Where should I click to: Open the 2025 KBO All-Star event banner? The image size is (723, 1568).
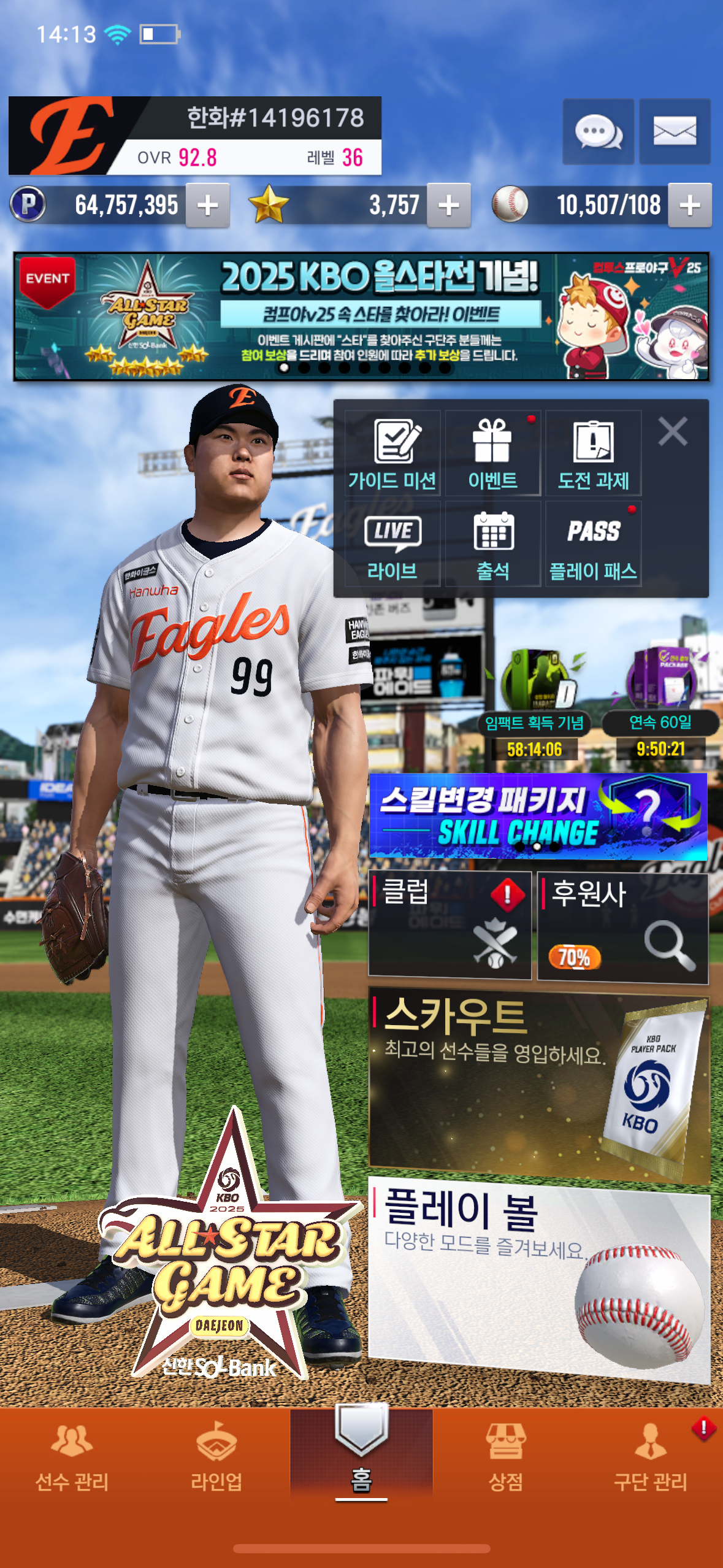[x=361, y=317]
